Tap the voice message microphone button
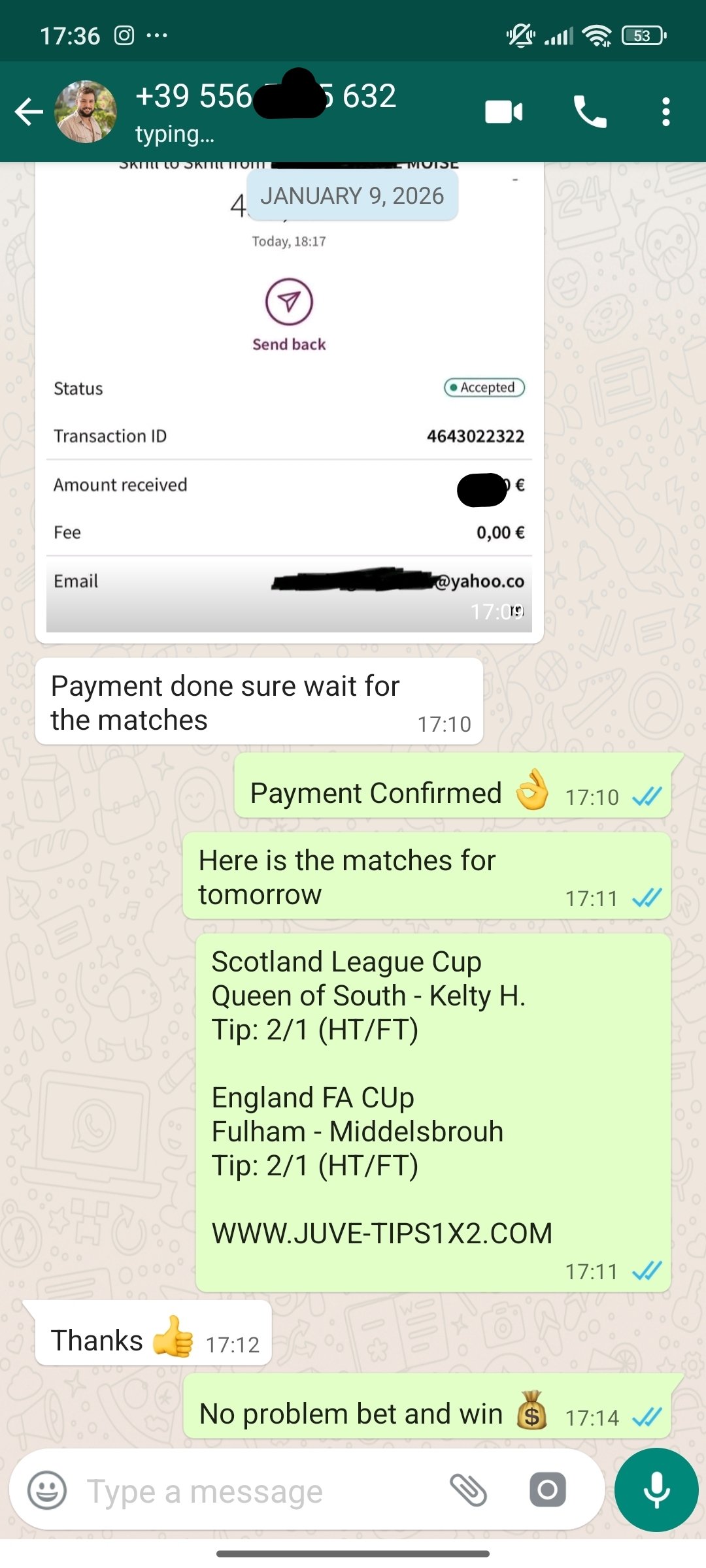 coord(656,1490)
